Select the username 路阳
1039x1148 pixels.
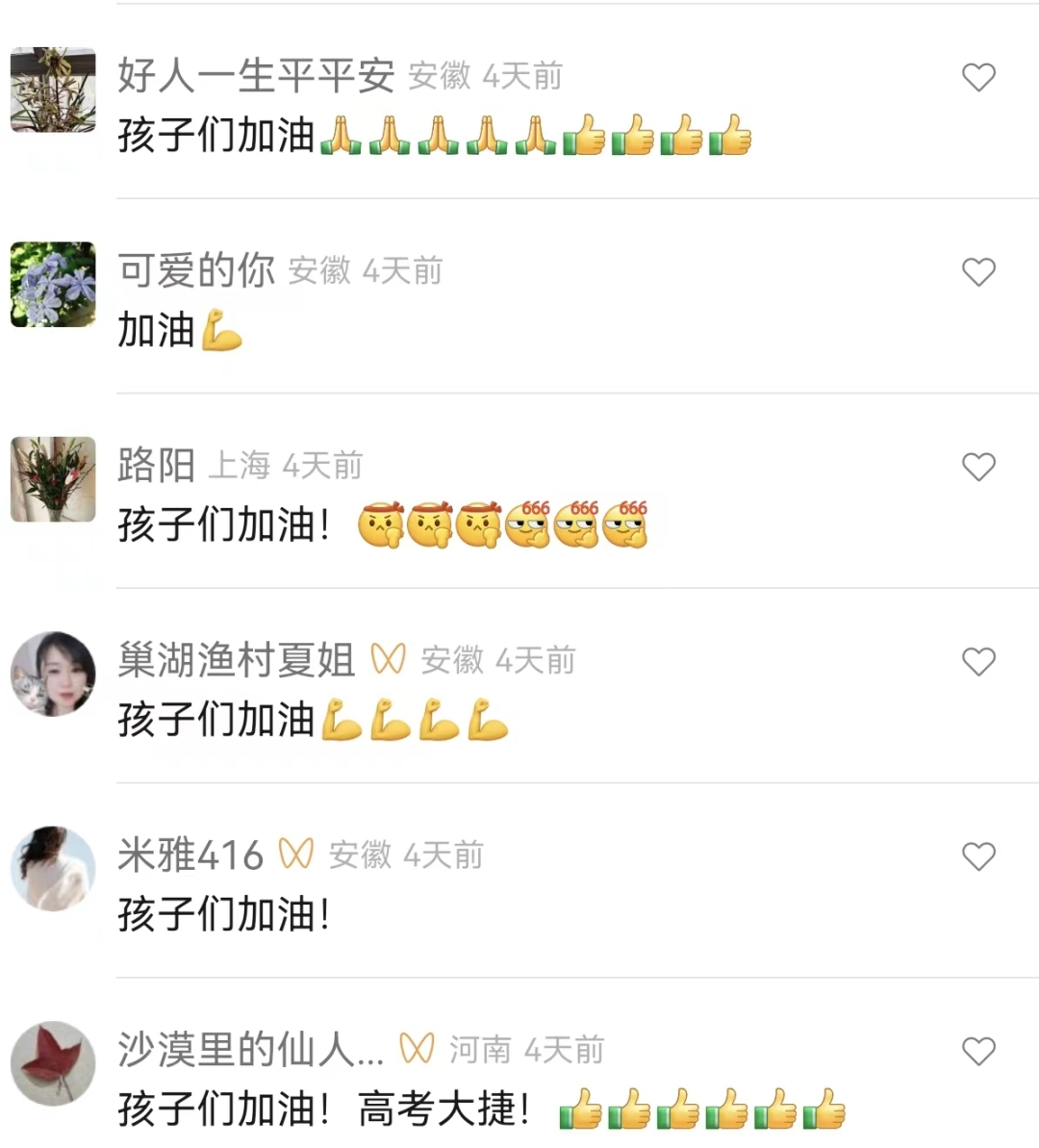(x=156, y=466)
